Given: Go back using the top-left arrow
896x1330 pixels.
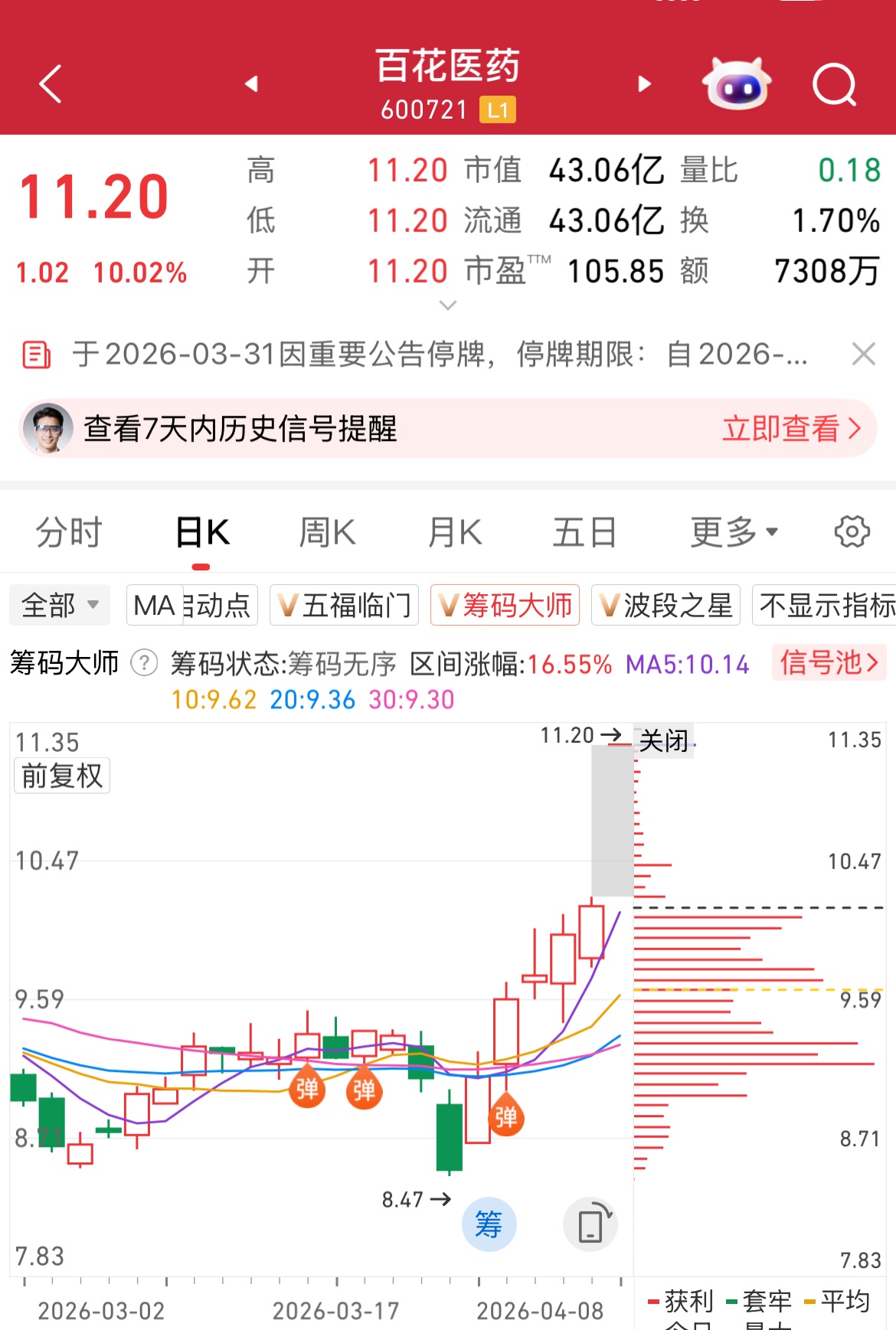Looking at the screenshot, I should [x=51, y=83].
